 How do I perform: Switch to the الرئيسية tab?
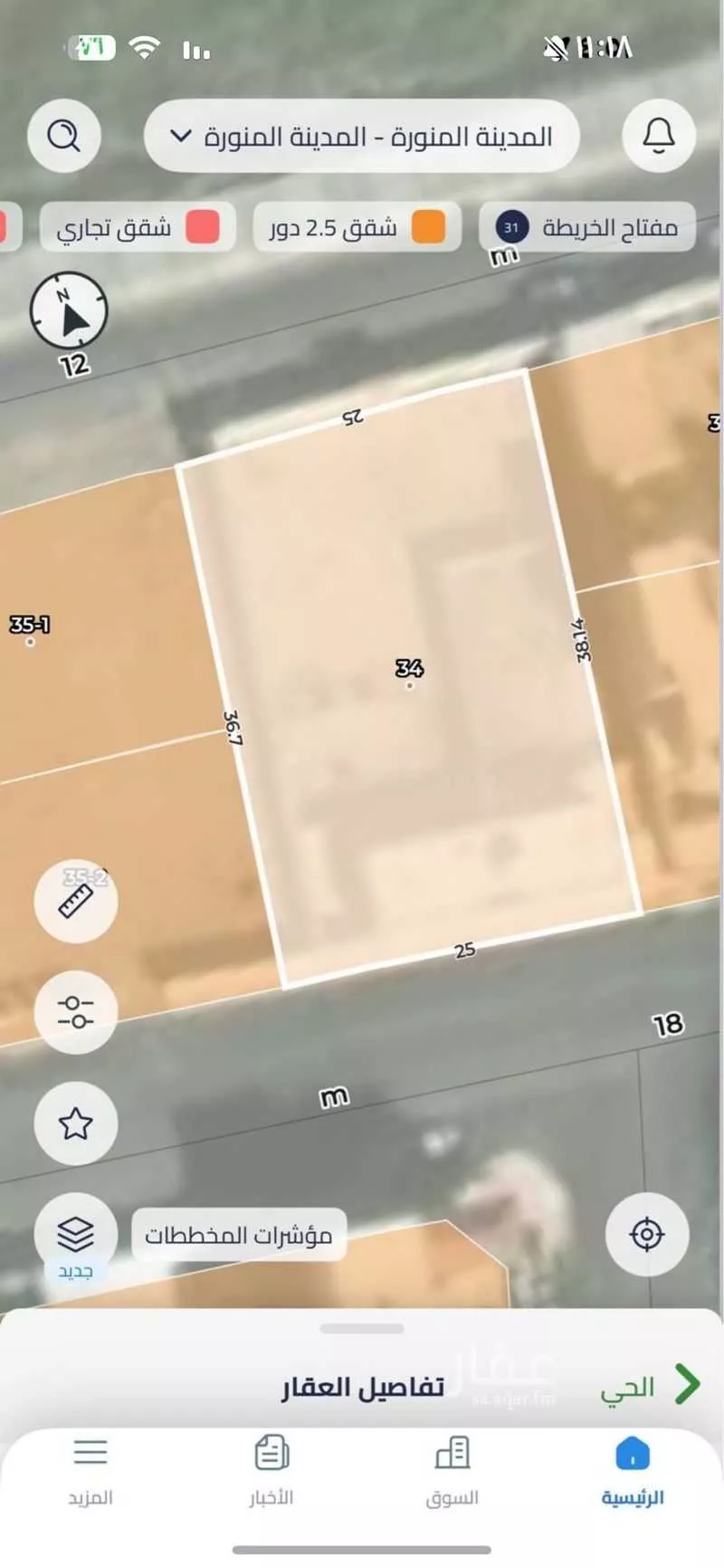point(633,1472)
